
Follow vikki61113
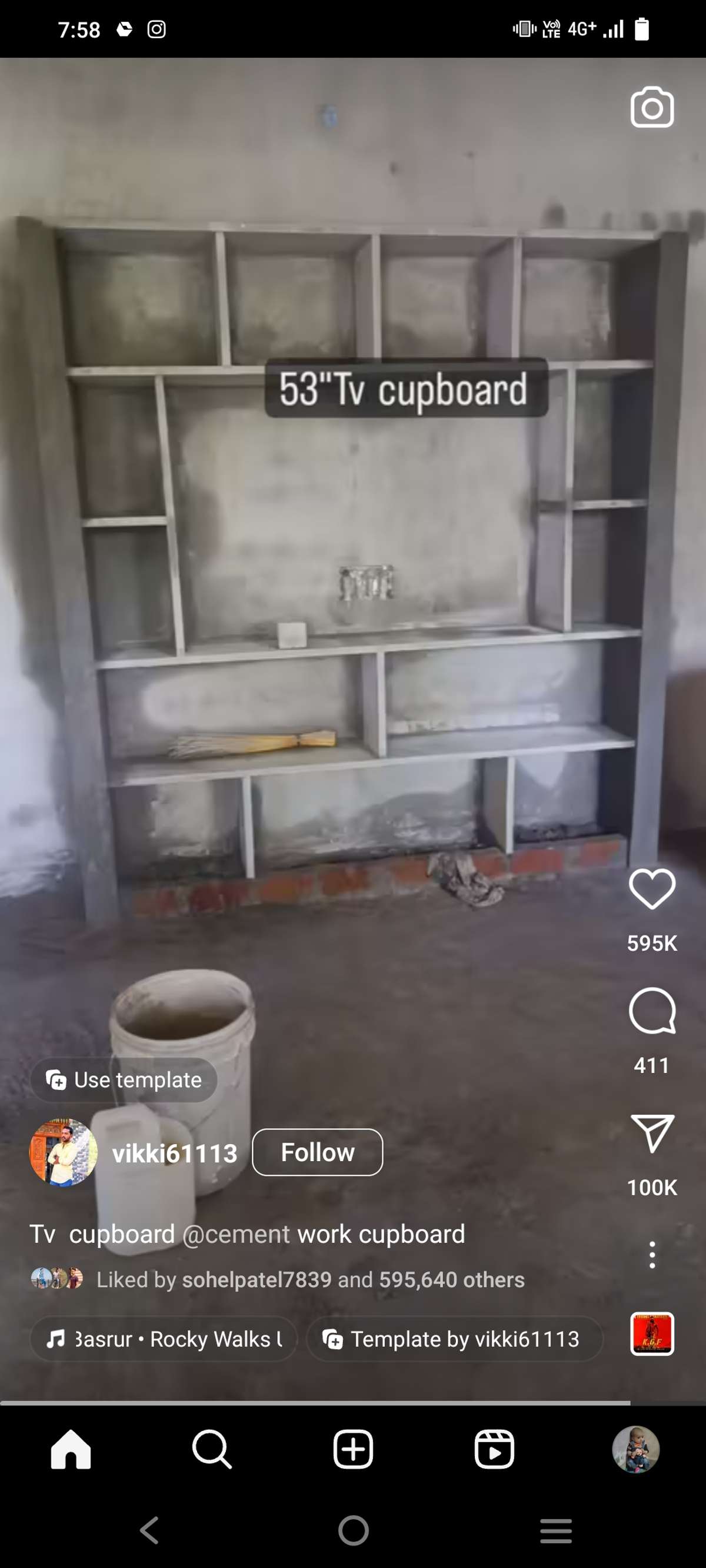(317, 1152)
